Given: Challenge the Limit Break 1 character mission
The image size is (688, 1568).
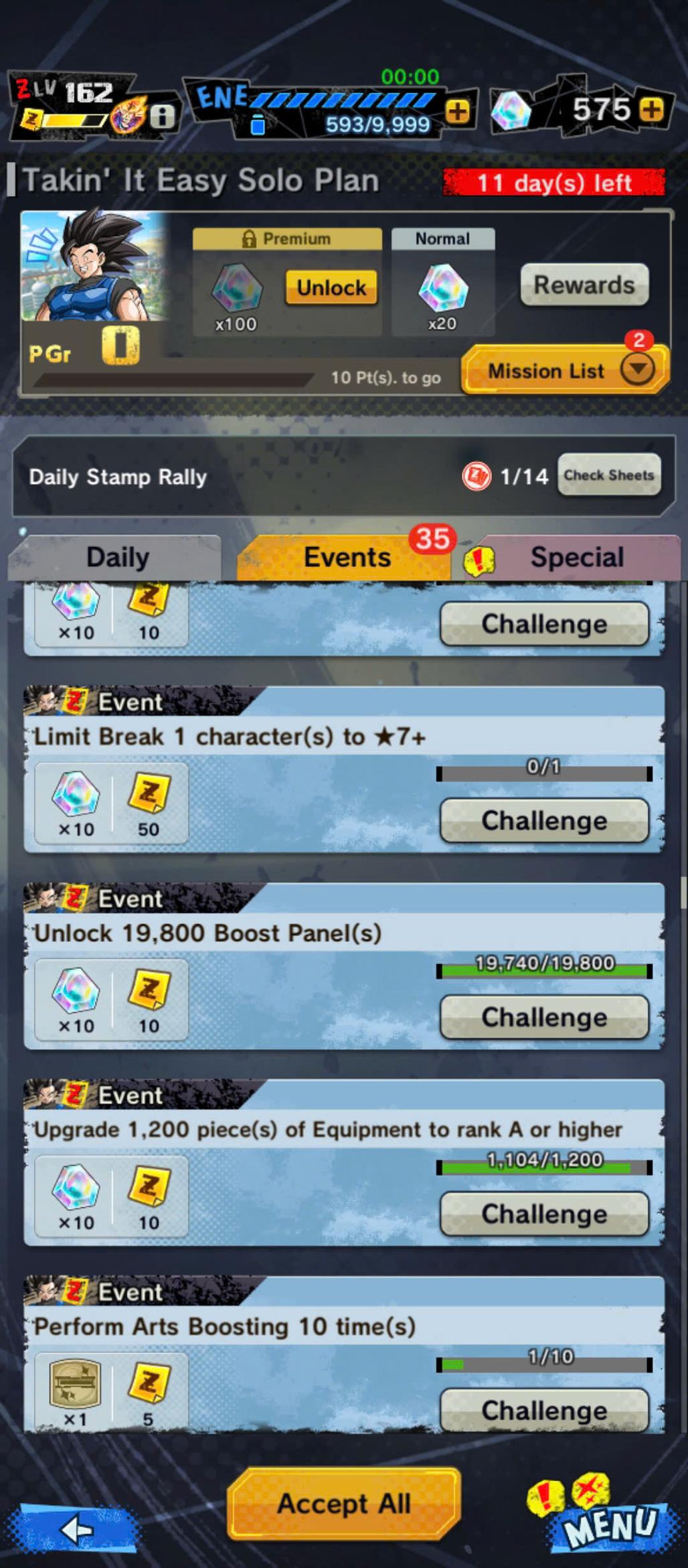Looking at the screenshot, I should point(544,820).
